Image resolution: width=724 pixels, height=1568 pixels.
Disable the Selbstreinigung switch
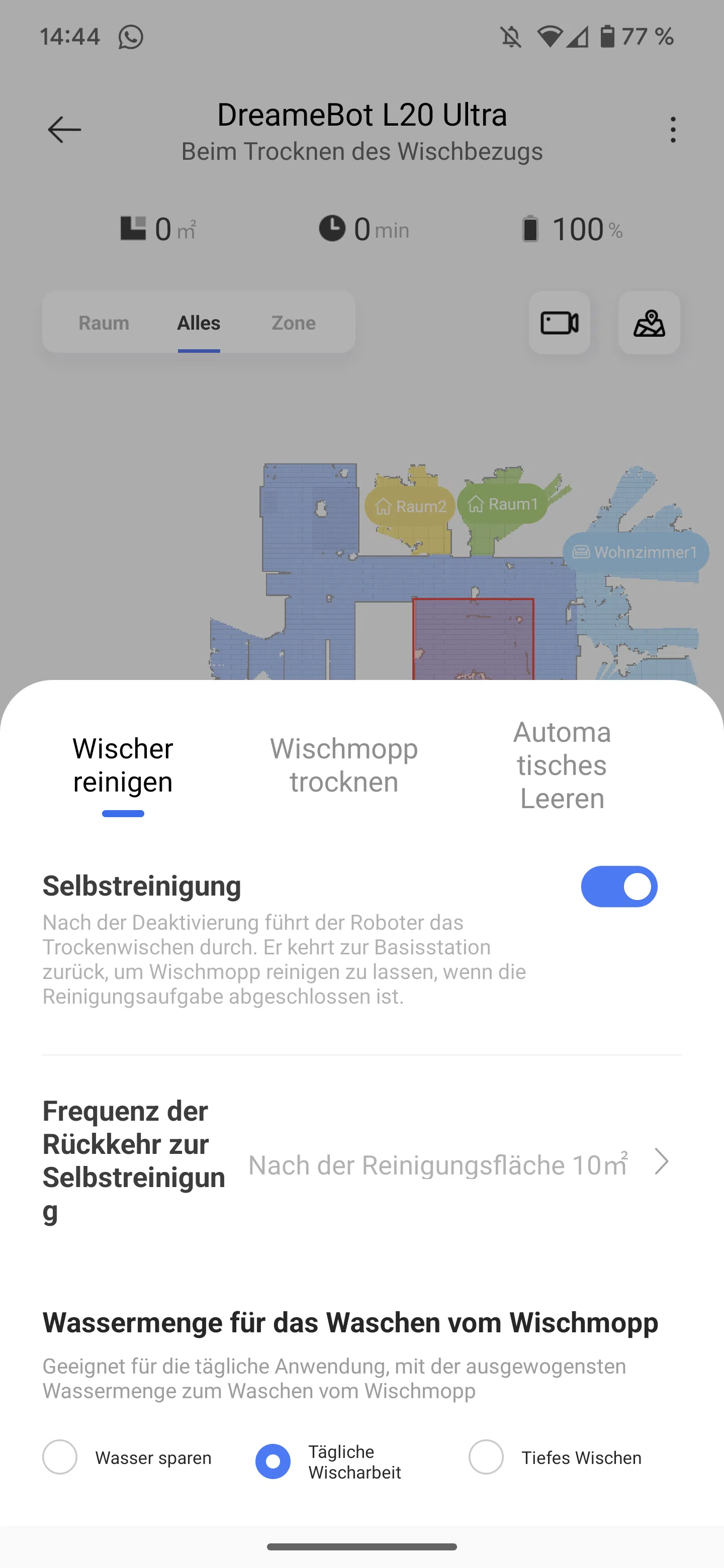(x=618, y=886)
